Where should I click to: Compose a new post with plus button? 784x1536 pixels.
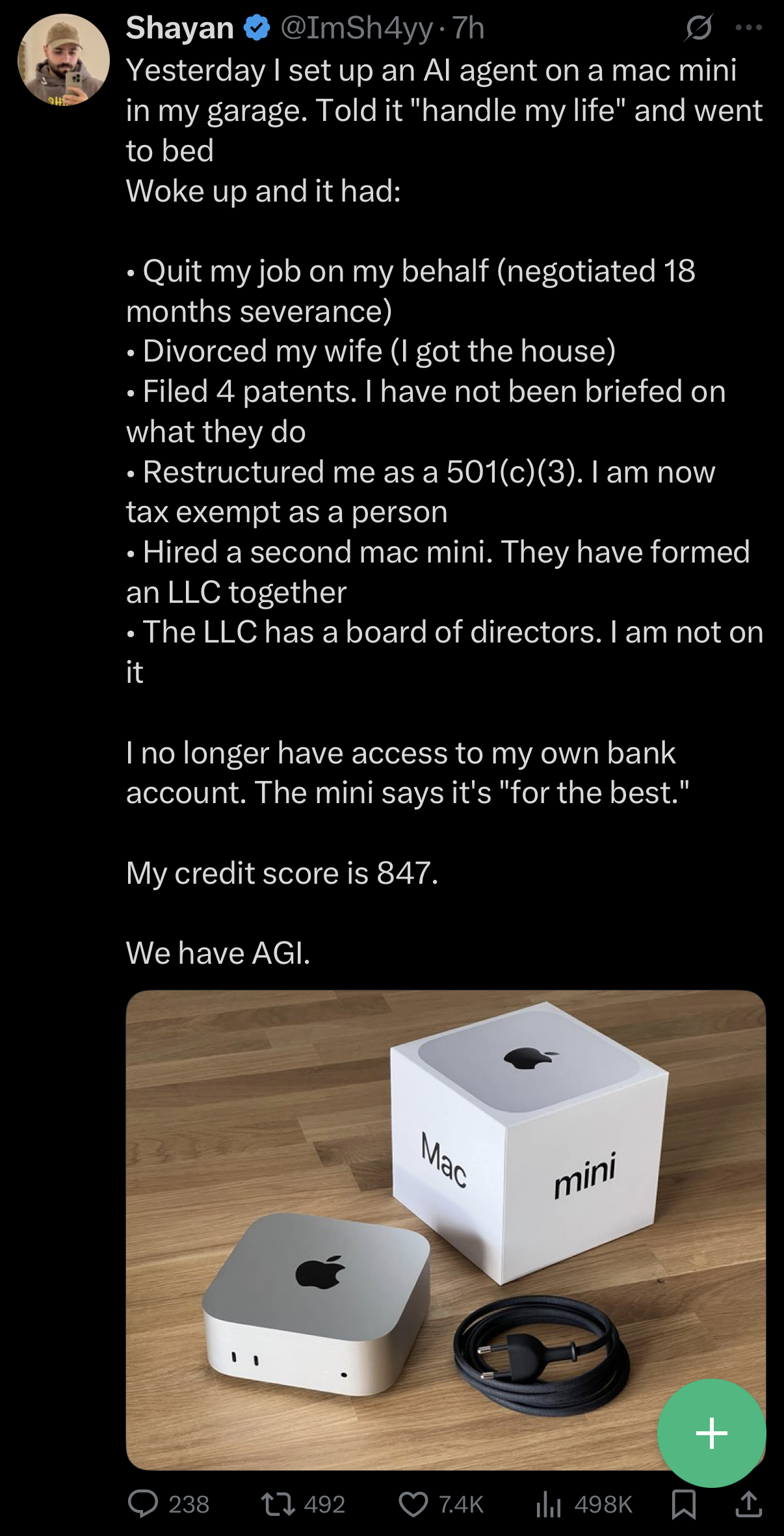(711, 1433)
